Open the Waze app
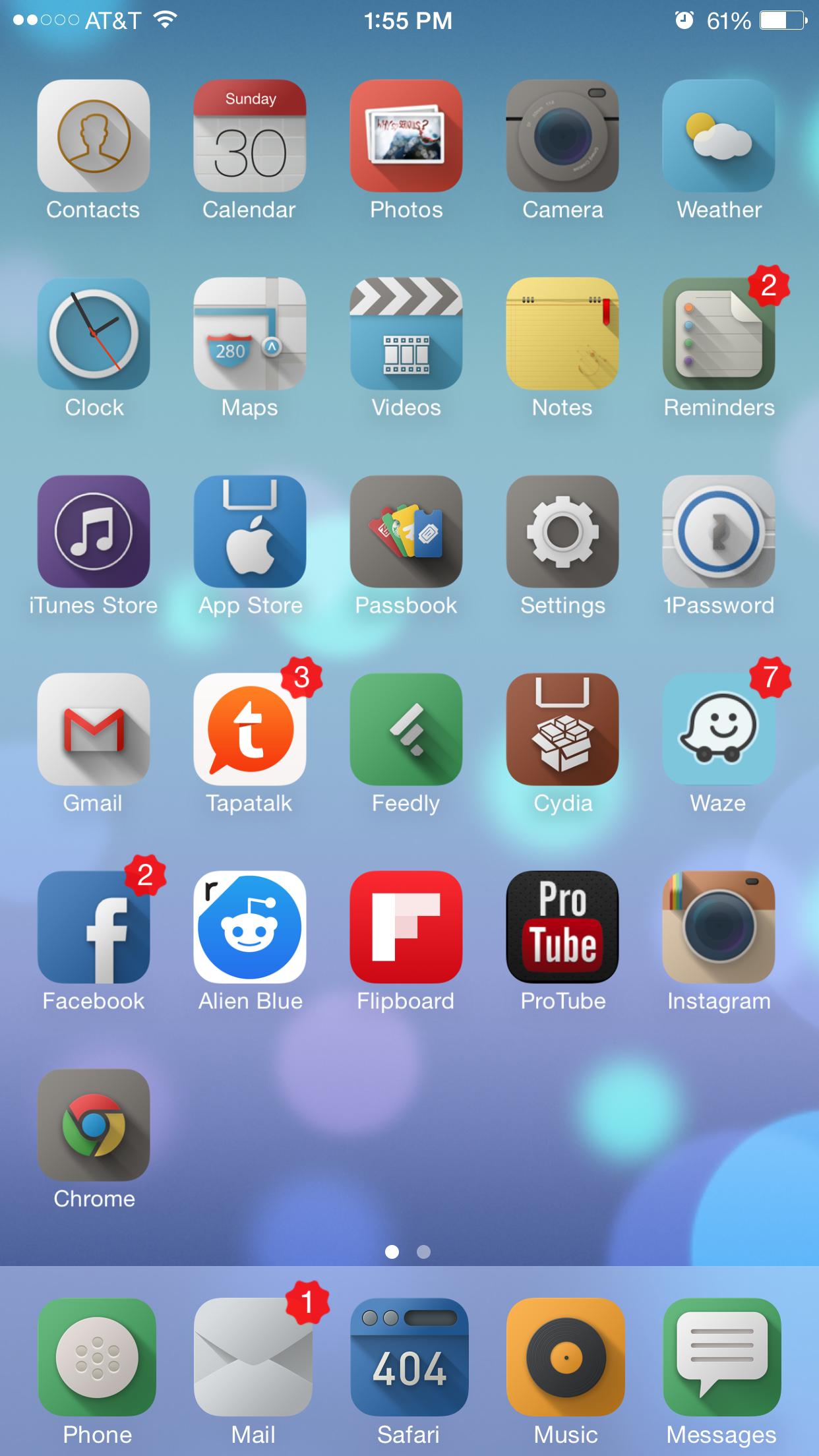This screenshot has width=819, height=1456. (x=718, y=729)
